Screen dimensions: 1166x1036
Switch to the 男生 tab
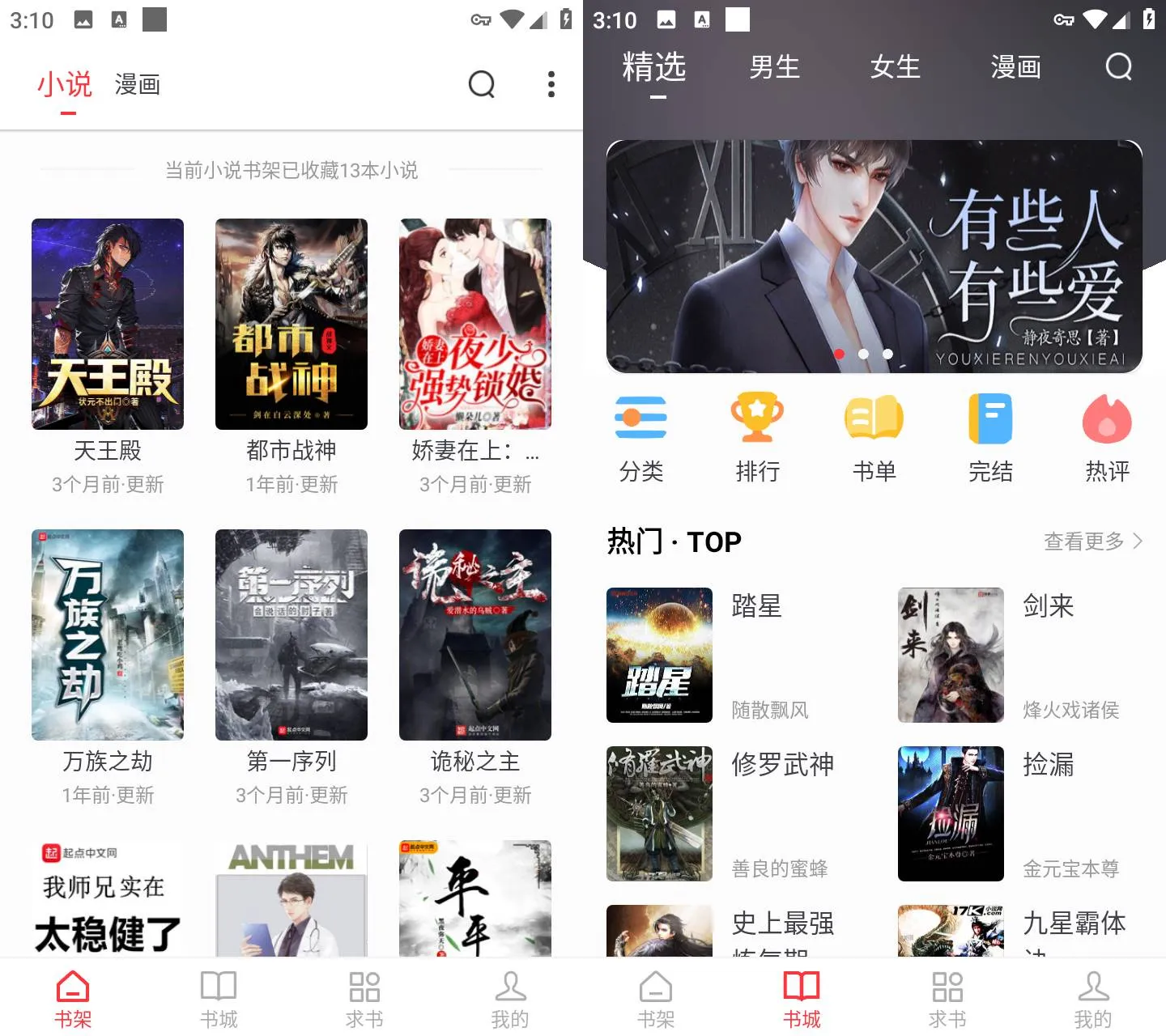[774, 67]
